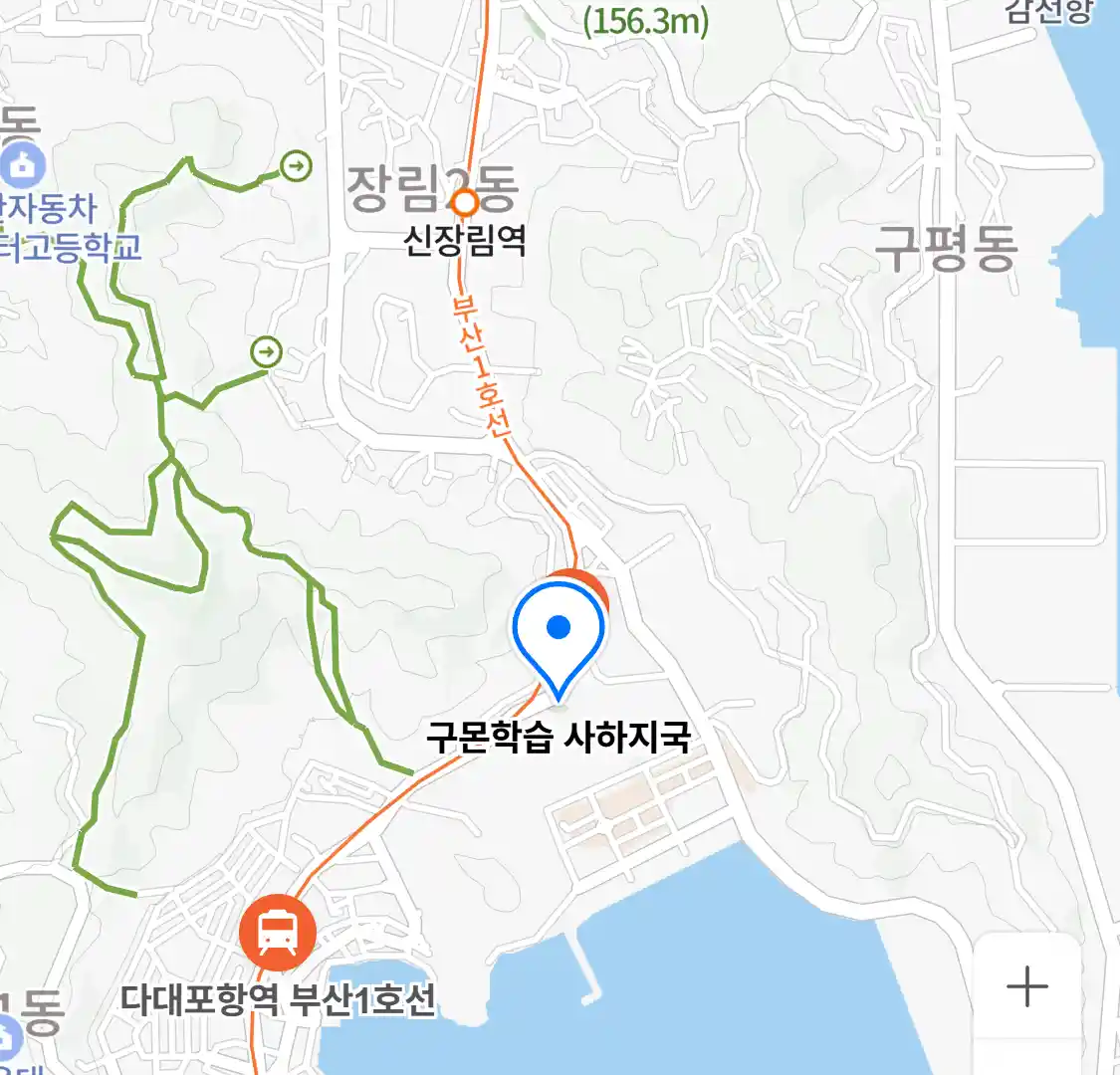Zoom in the map with plus button
1120x1075 pixels.
click(1026, 986)
